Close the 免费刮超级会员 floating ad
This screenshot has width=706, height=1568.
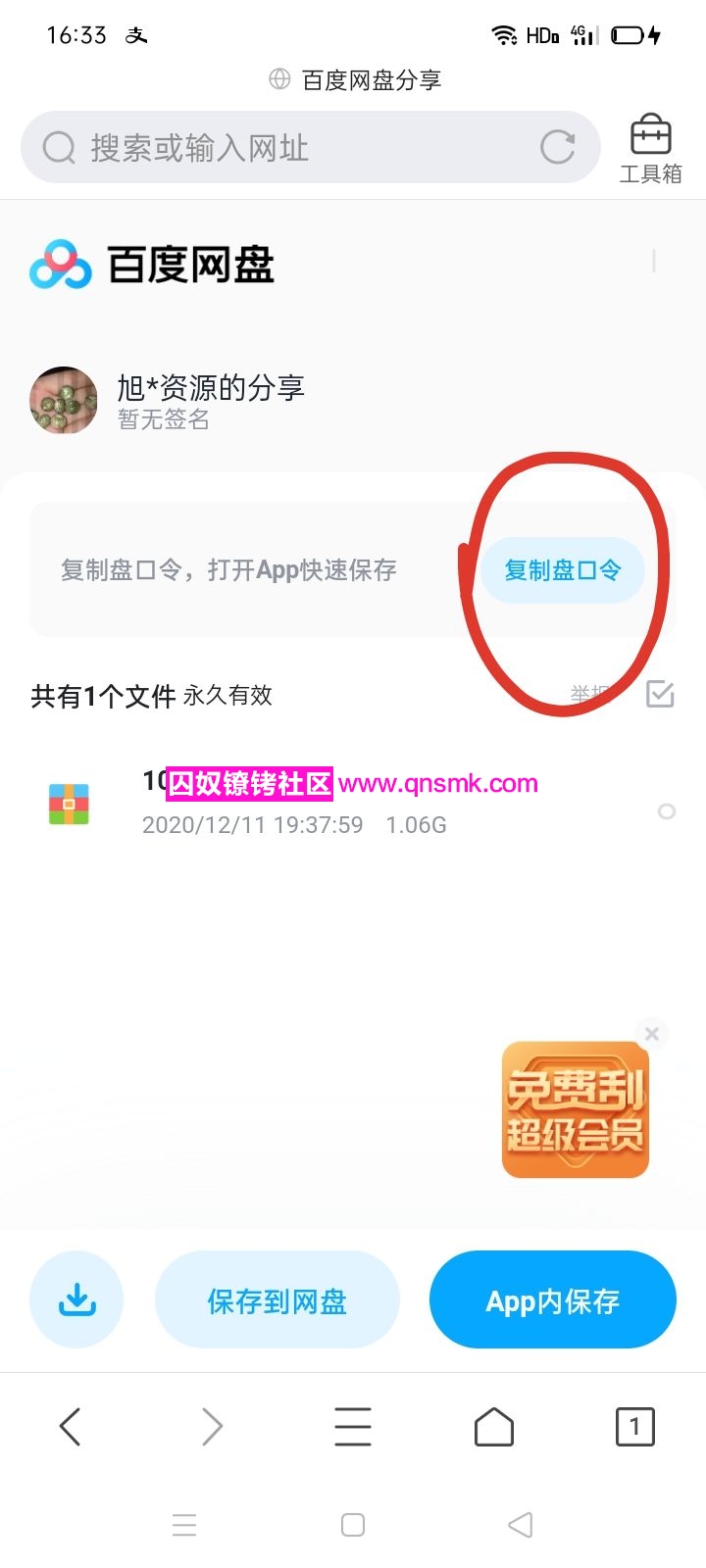(652, 1033)
